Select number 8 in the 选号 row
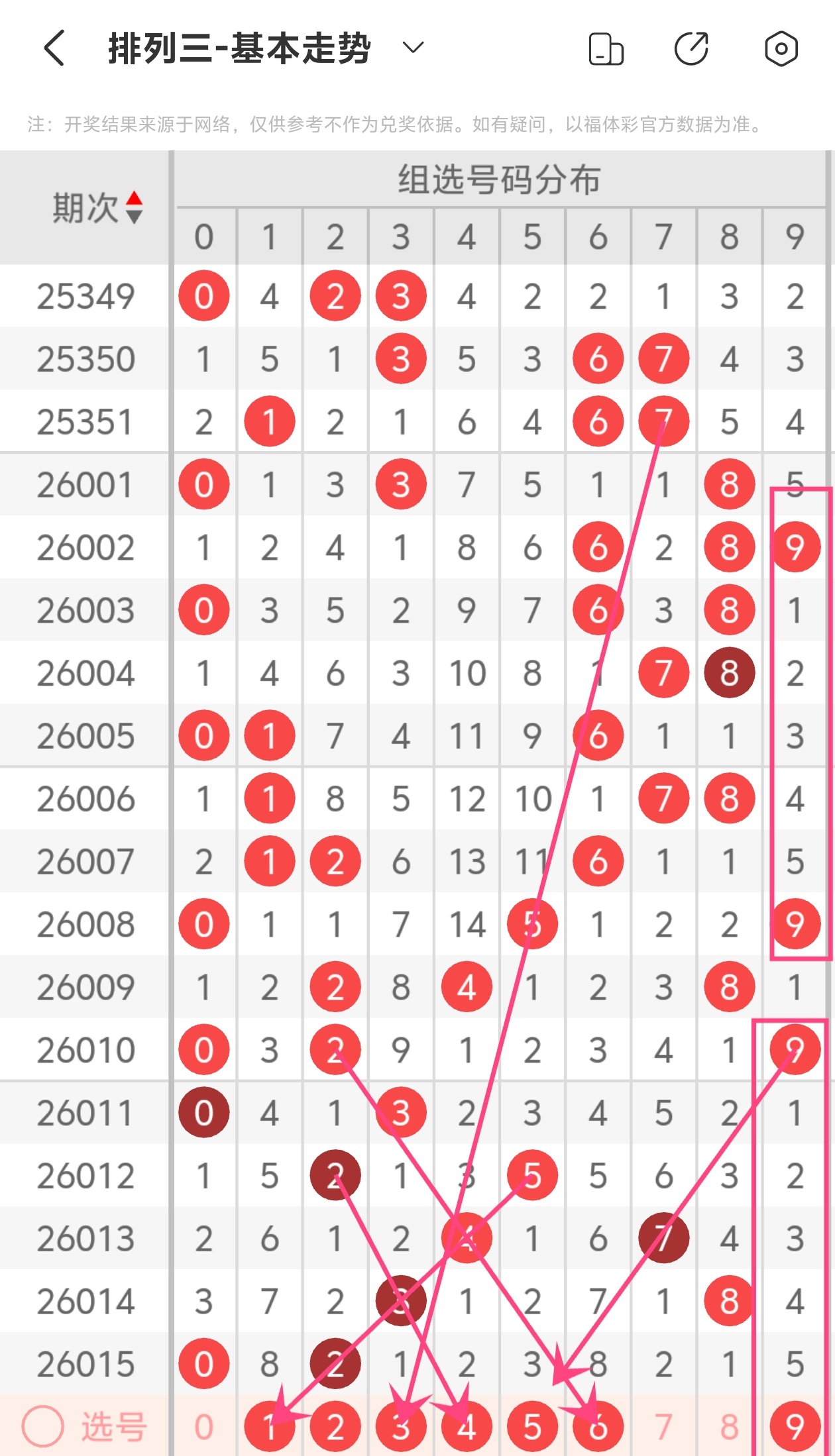The height and width of the screenshot is (1456, 835). [729, 1427]
